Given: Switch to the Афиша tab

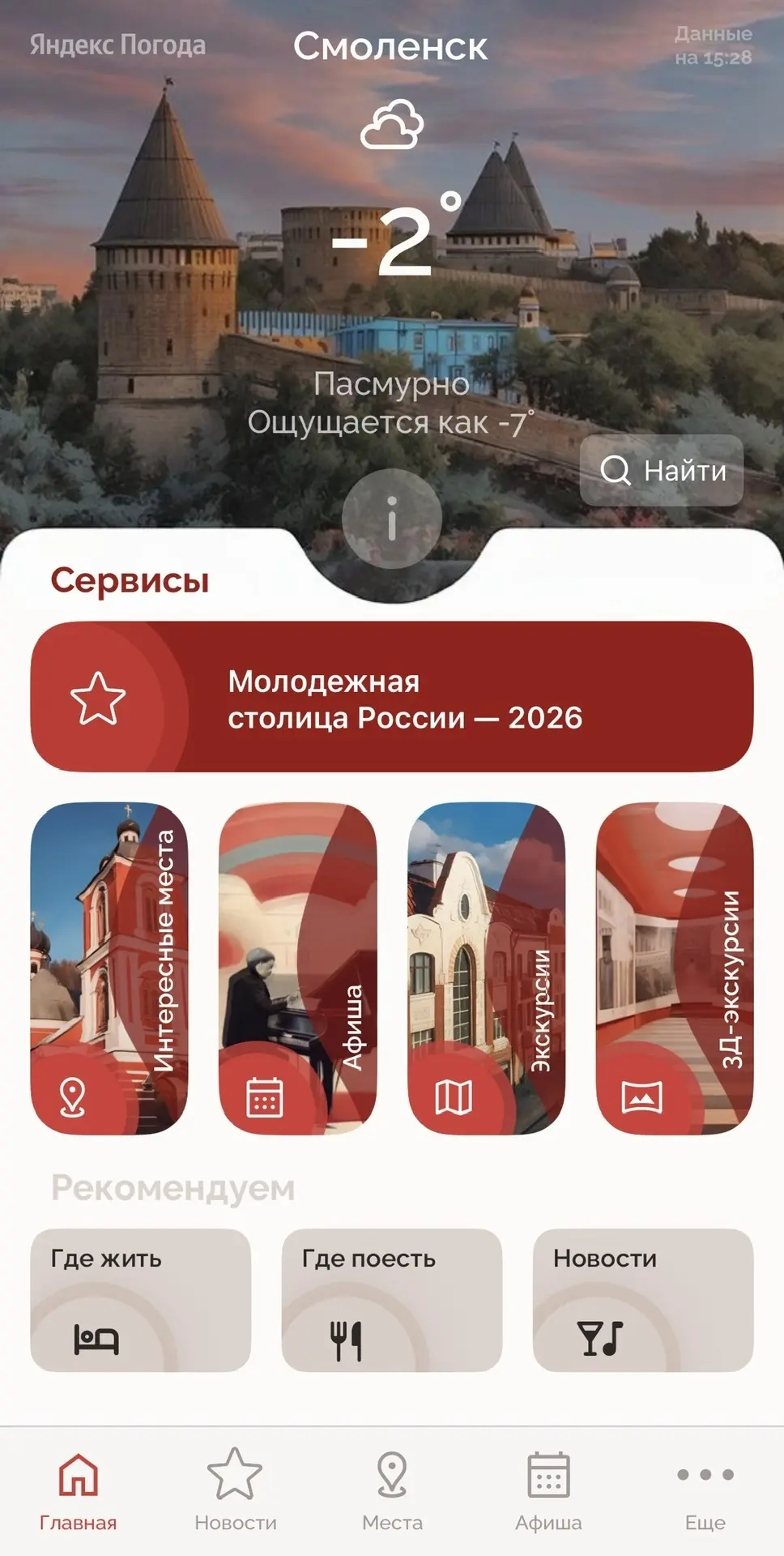Looking at the screenshot, I should (x=548, y=1490).
